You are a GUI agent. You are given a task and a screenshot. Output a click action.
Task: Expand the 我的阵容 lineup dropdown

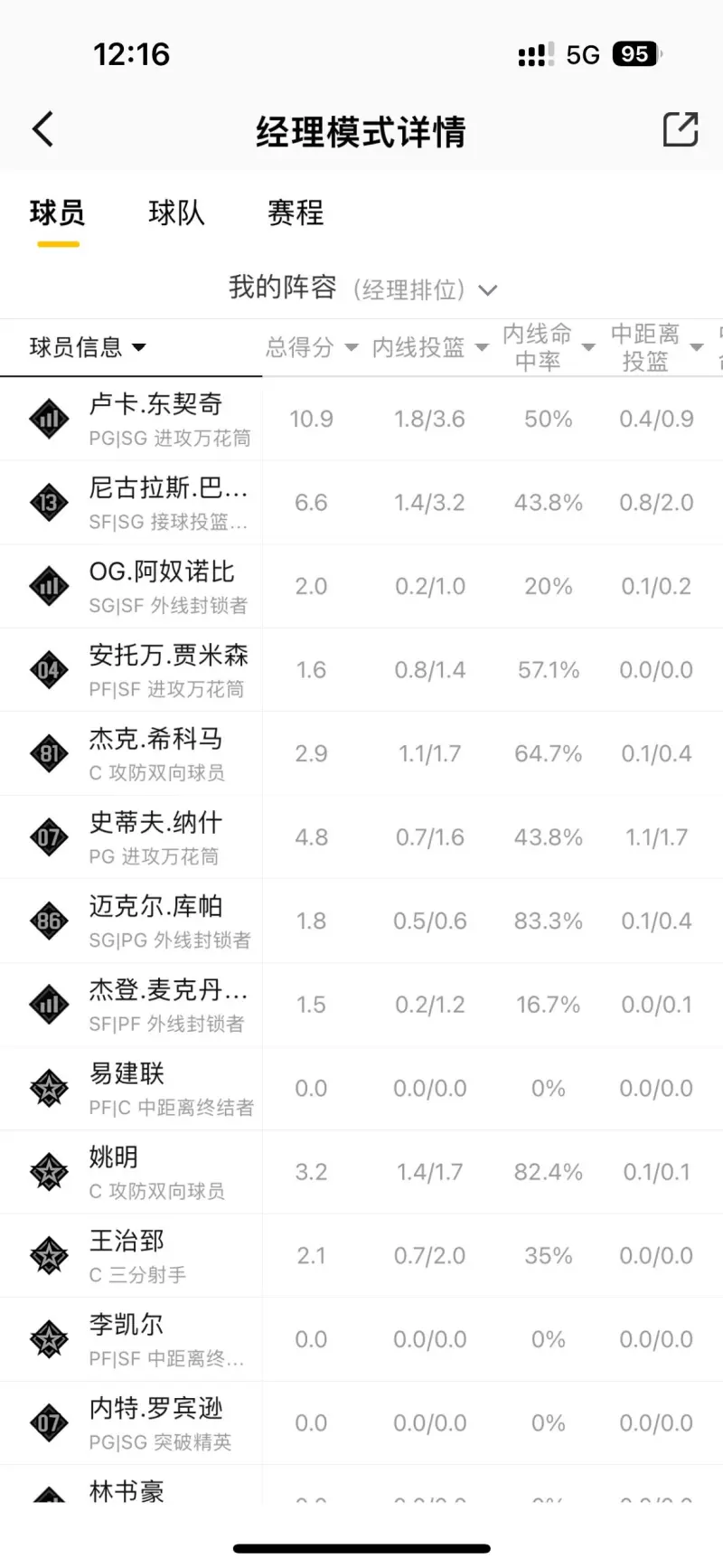(362, 288)
